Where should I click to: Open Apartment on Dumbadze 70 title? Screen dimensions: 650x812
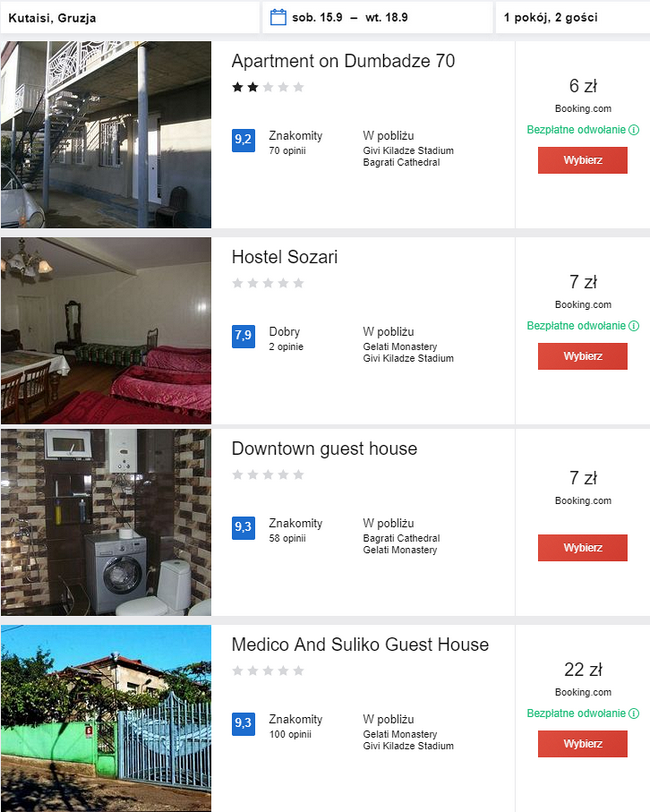point(343,61)
